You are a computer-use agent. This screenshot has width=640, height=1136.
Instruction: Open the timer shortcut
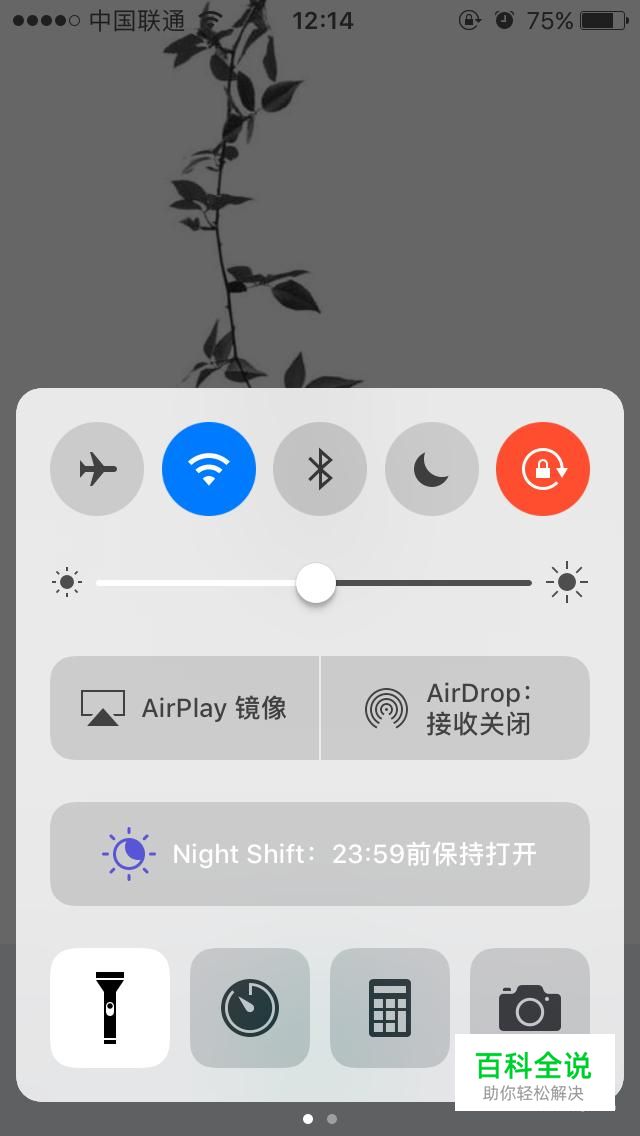click(x=249, y=1008)
